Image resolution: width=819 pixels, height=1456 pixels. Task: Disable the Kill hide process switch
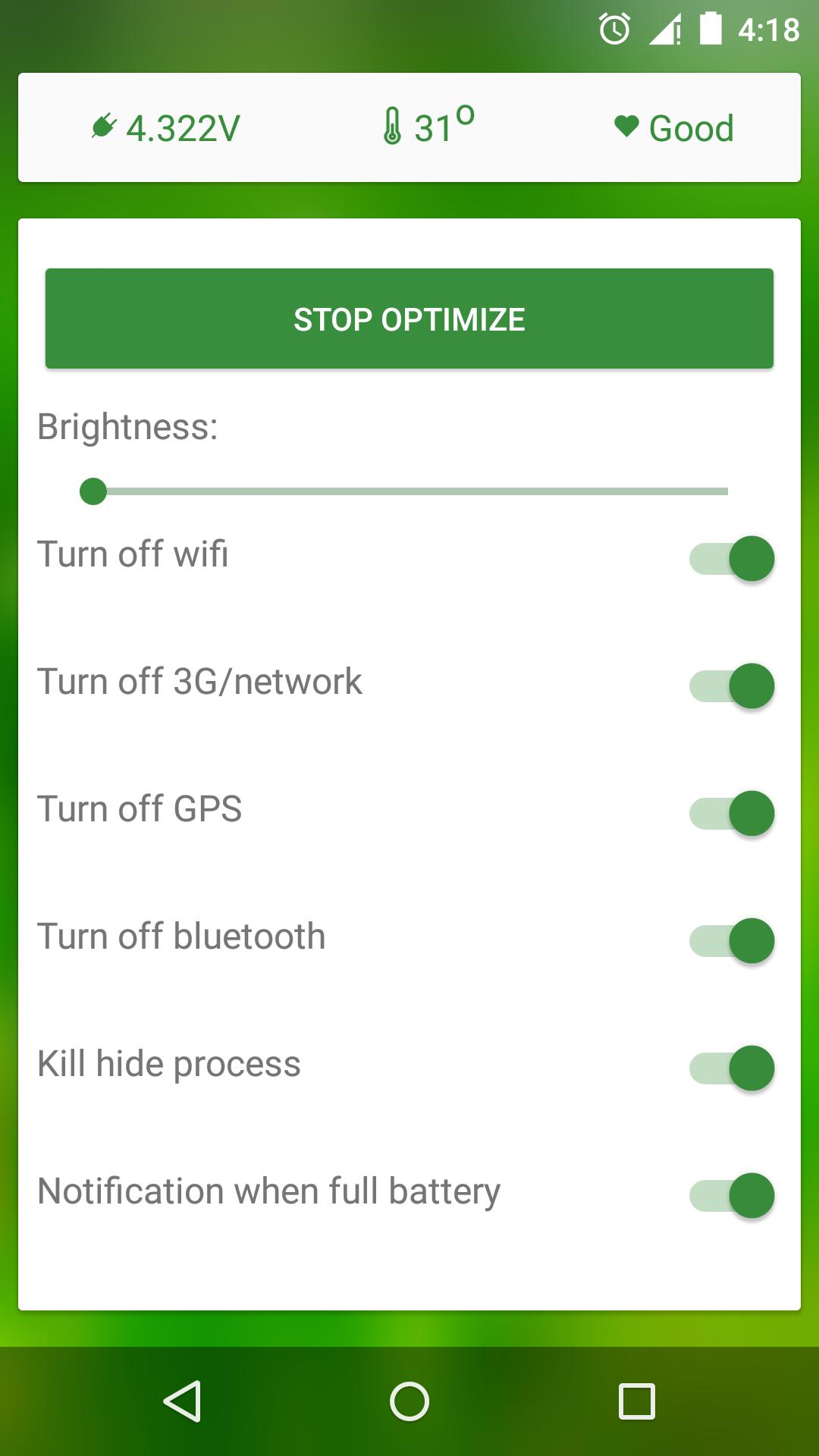[731, 1068]
